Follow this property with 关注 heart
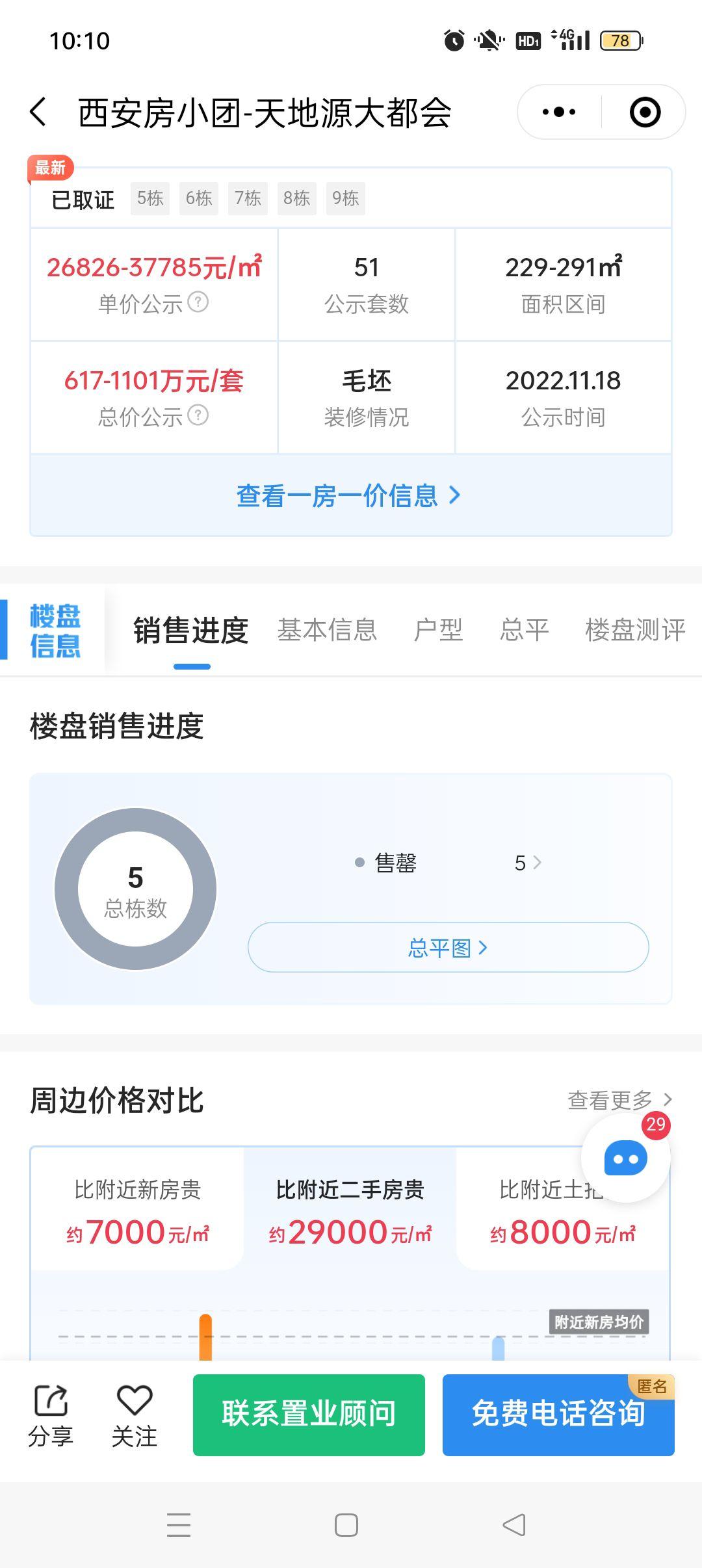 pos(135,1416)
